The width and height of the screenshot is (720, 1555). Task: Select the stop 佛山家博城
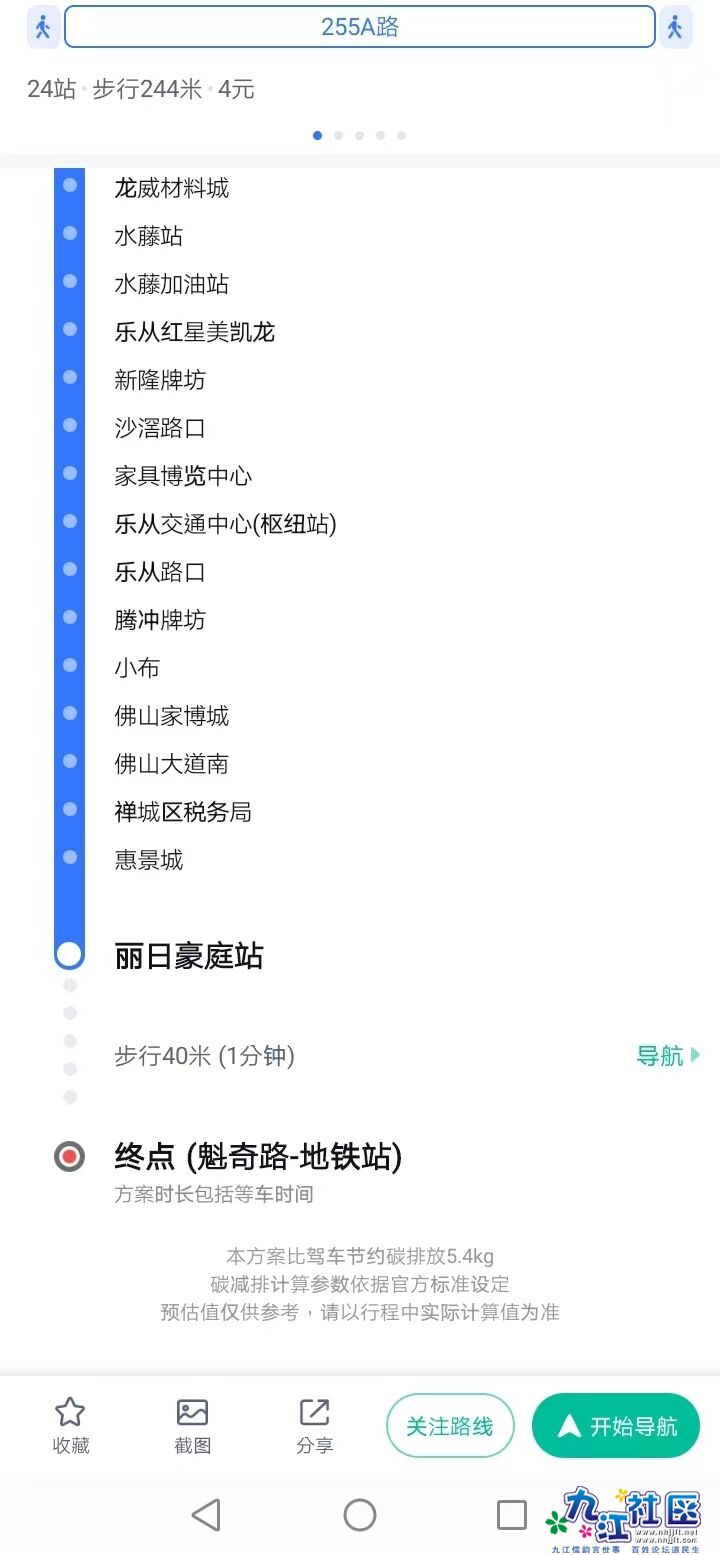point(173,715)
